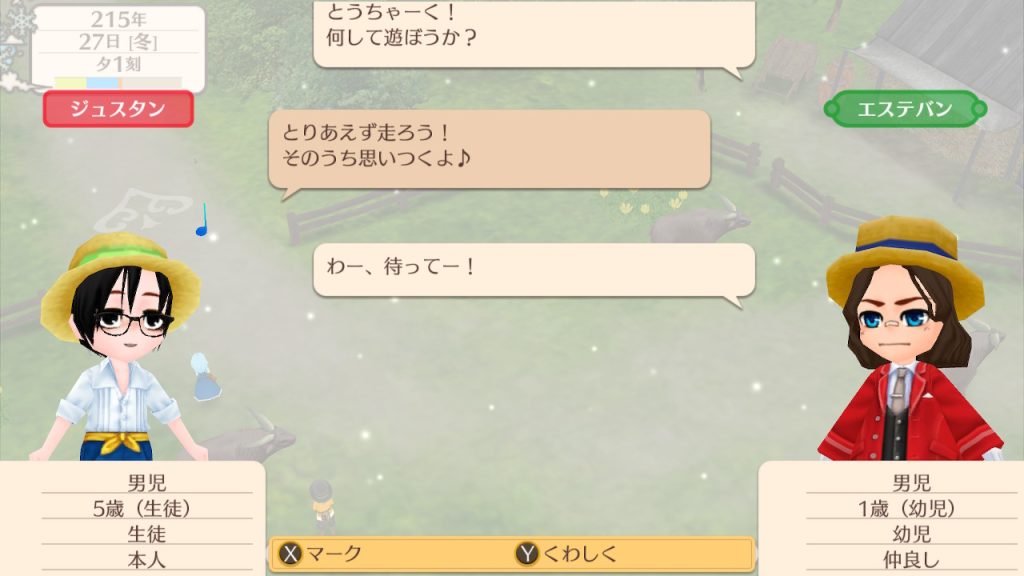Open くわしく for more details
Image resolution: width=1024 pixels, height=576 pixels.
(x=567, y=553)
